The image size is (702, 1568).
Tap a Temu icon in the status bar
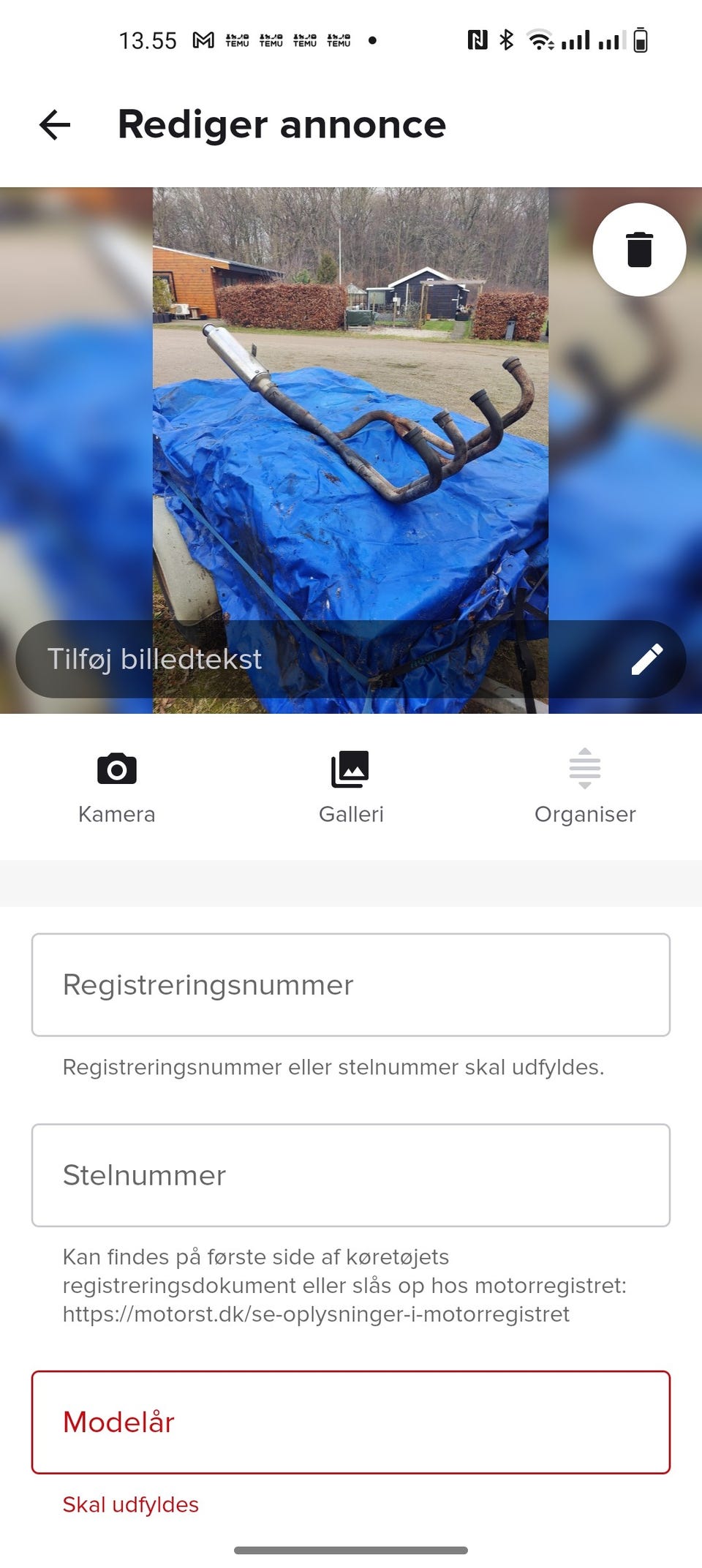point(236,39)
